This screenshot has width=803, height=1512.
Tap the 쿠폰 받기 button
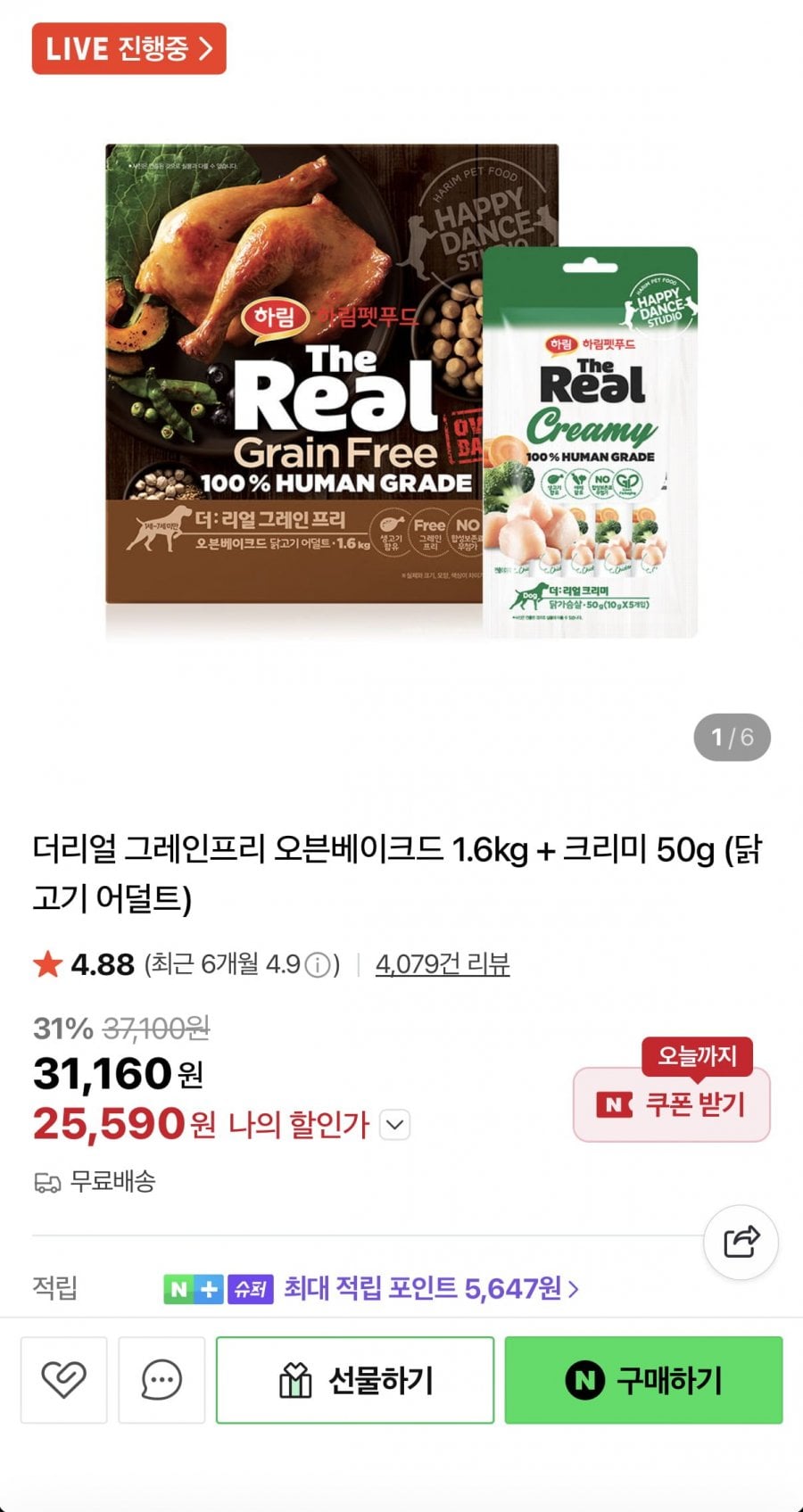[x=671, y=1104]
